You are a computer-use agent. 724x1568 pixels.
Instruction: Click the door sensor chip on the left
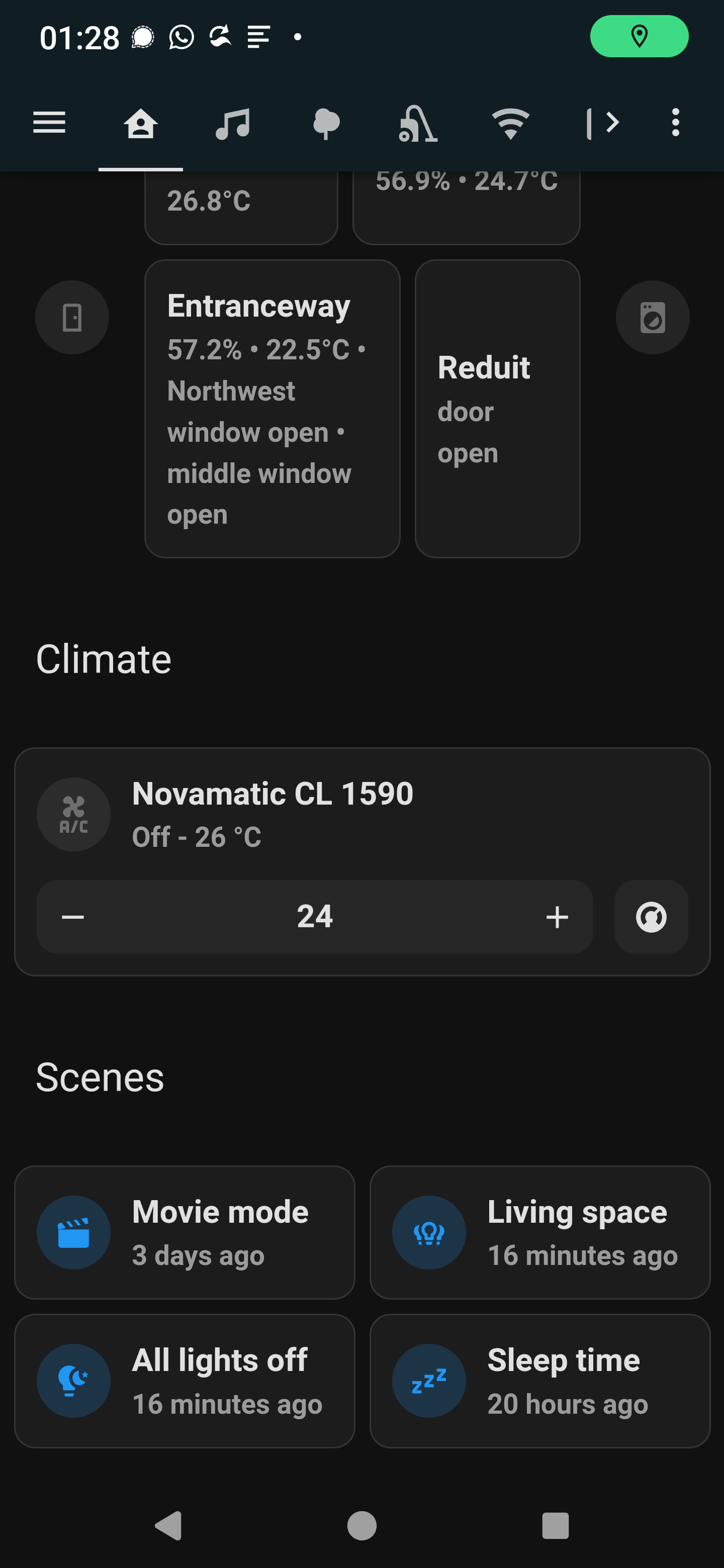tap(72, 317)
